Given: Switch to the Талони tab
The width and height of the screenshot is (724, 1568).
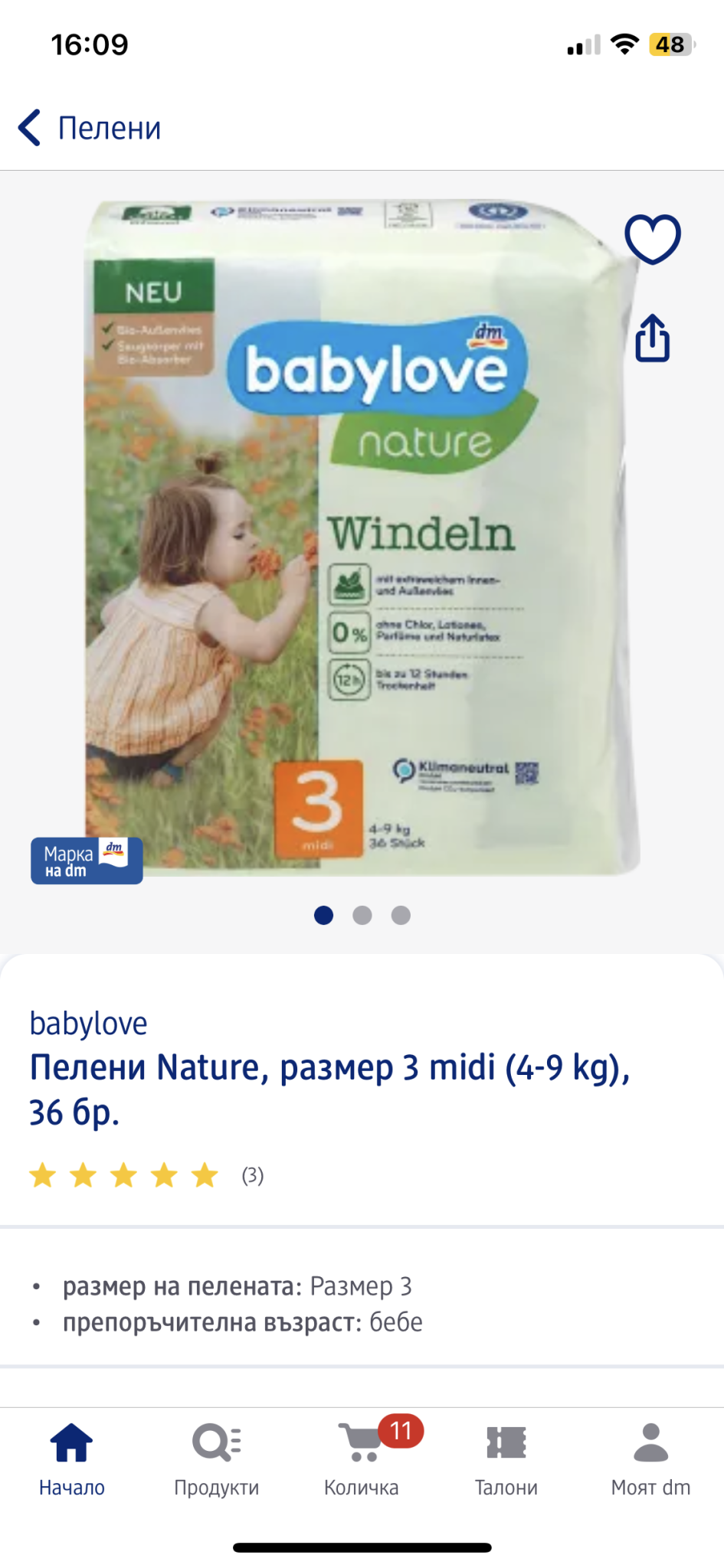Looking at the screenshot, I should point(506,1459).
